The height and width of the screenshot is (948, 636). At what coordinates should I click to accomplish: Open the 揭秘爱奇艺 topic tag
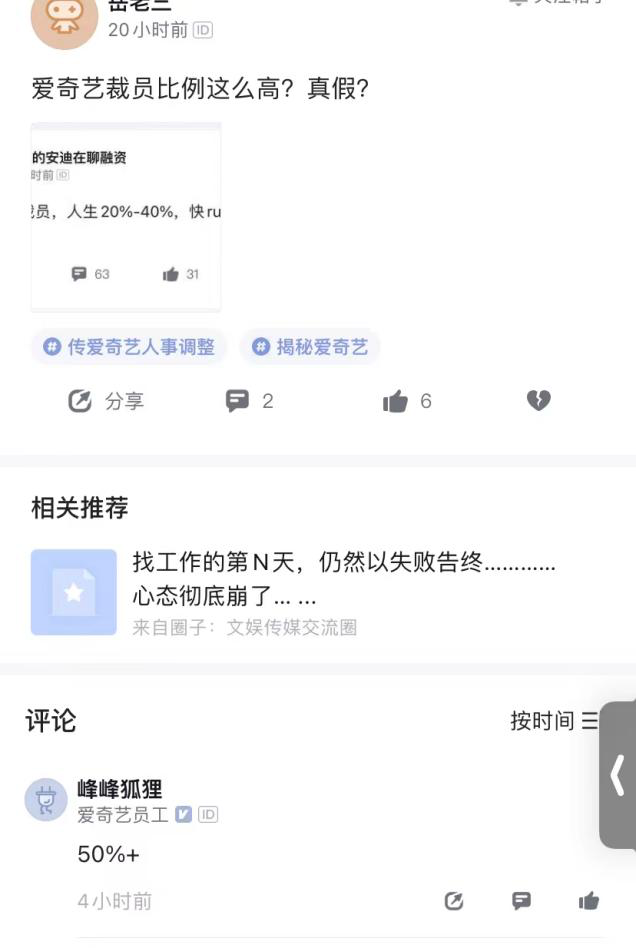[x=310, y=347]
